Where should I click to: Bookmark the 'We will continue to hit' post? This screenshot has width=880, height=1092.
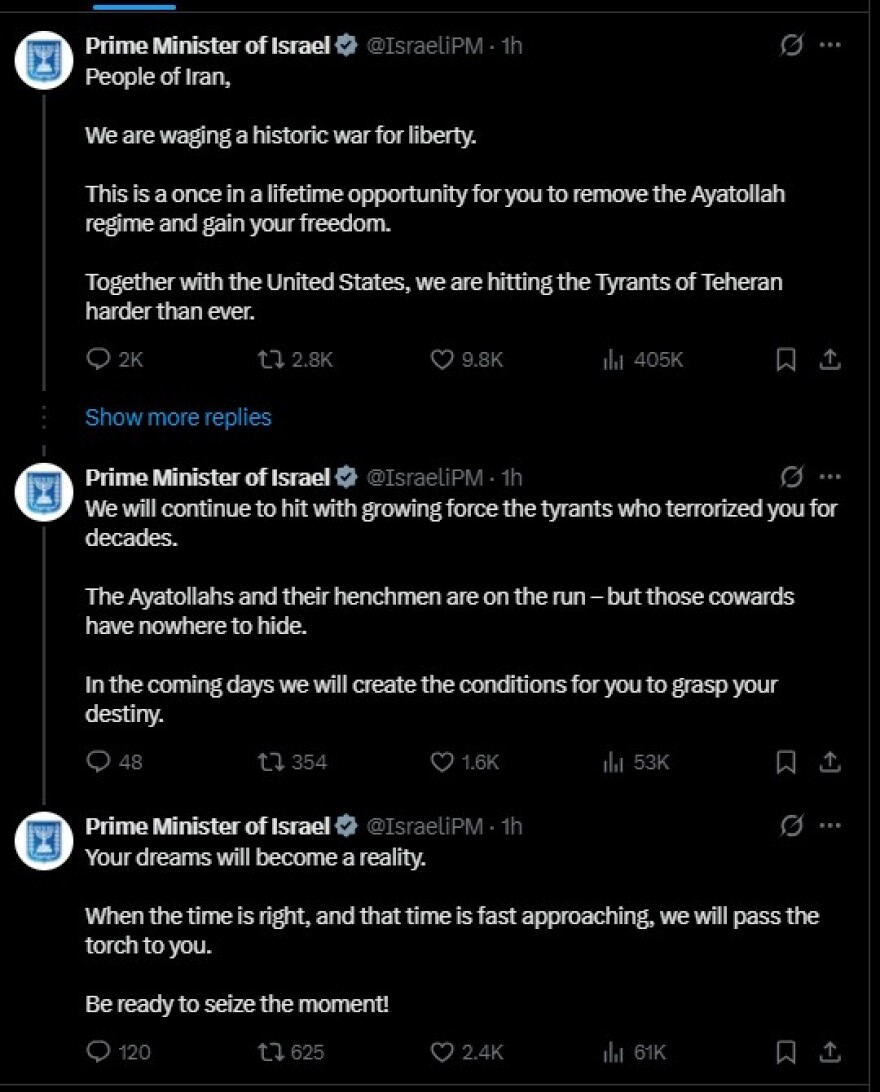[786, 762]
